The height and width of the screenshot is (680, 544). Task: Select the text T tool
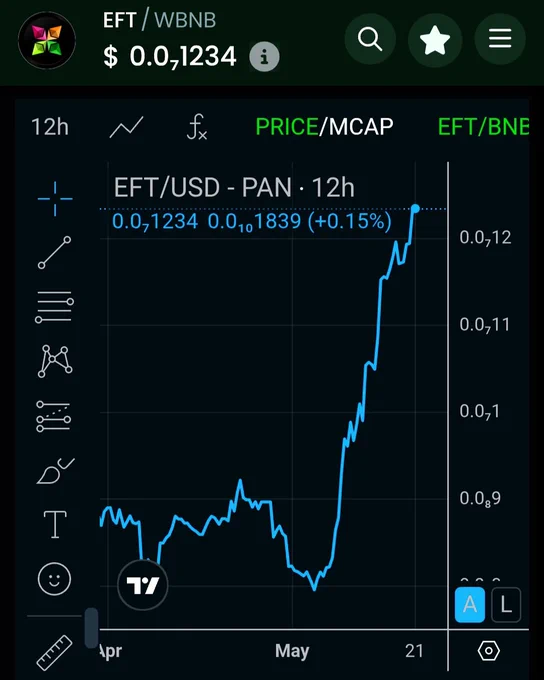[x=55, y=524]
